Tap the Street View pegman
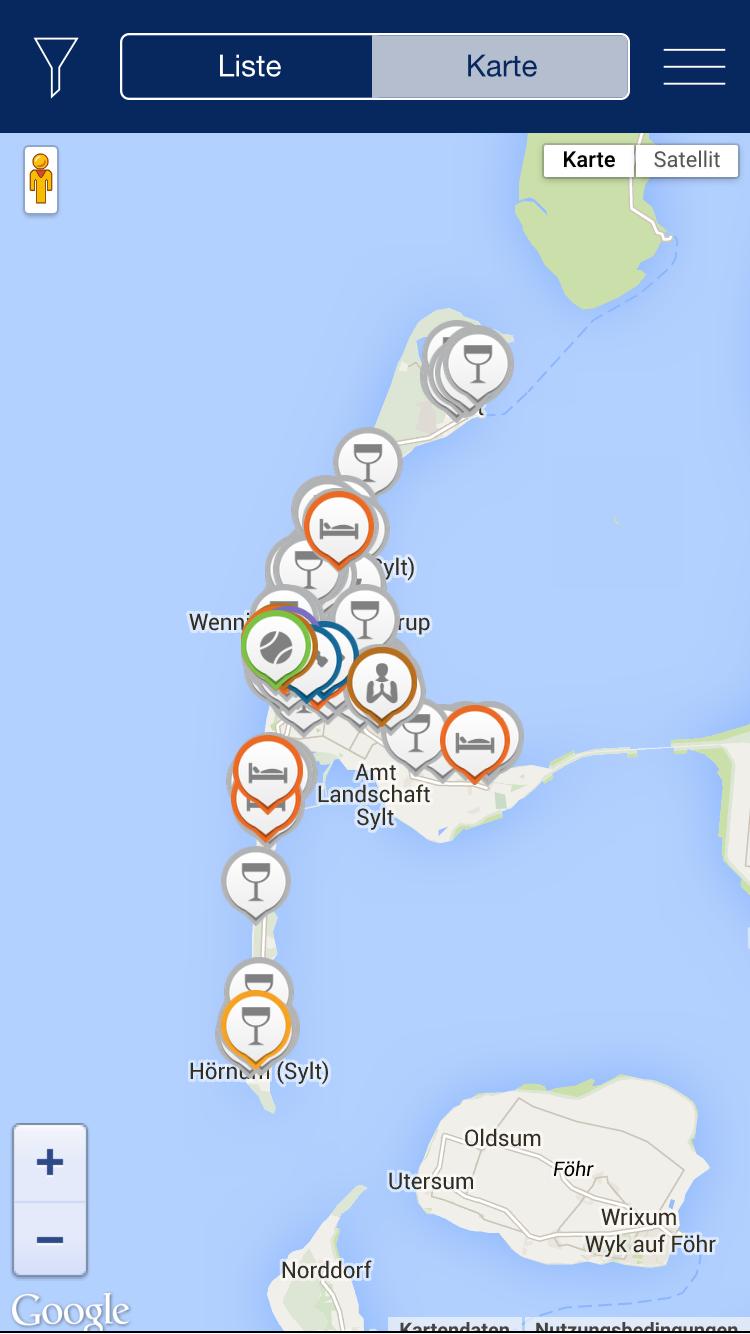 tap(41, 180)
